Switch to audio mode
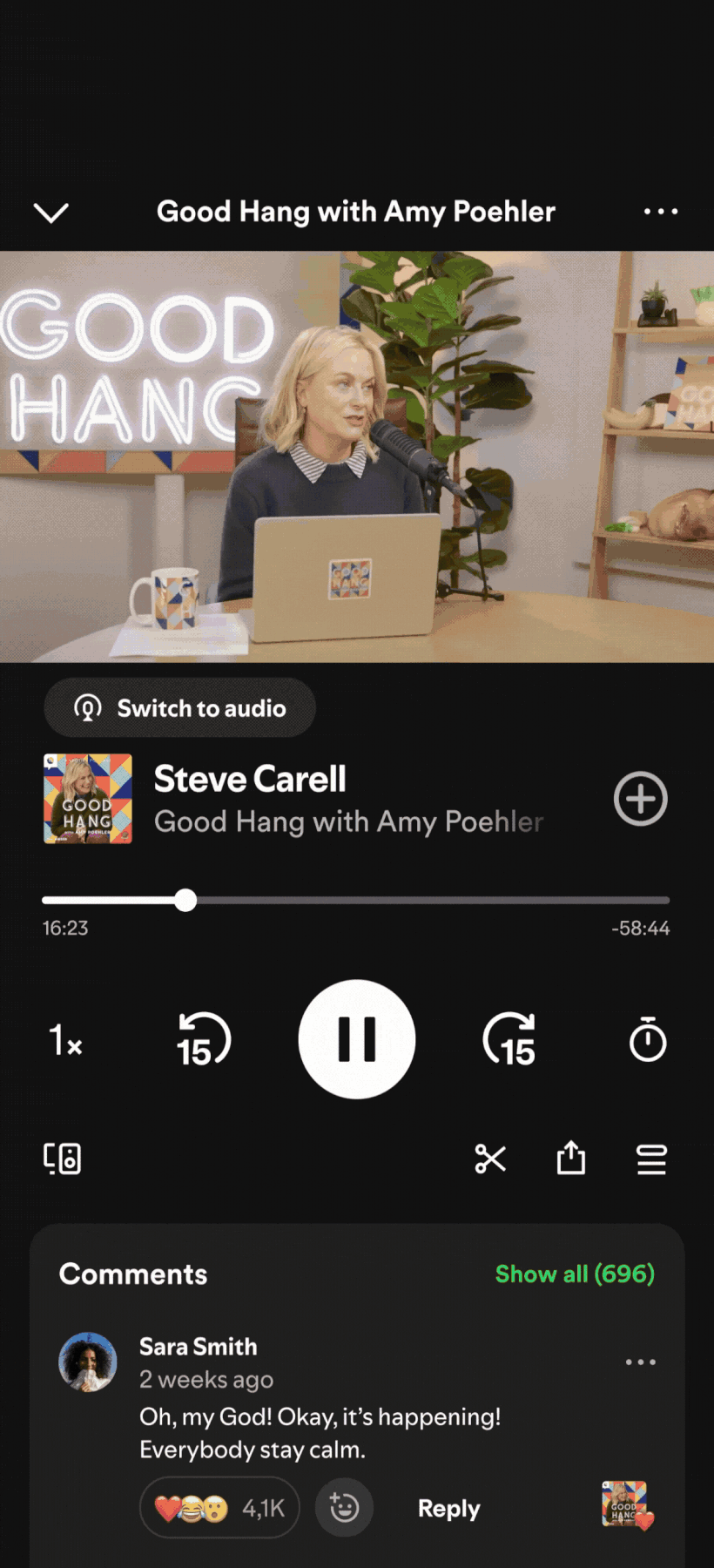Viewport: 714px width, 1568px height. (179, 708)
